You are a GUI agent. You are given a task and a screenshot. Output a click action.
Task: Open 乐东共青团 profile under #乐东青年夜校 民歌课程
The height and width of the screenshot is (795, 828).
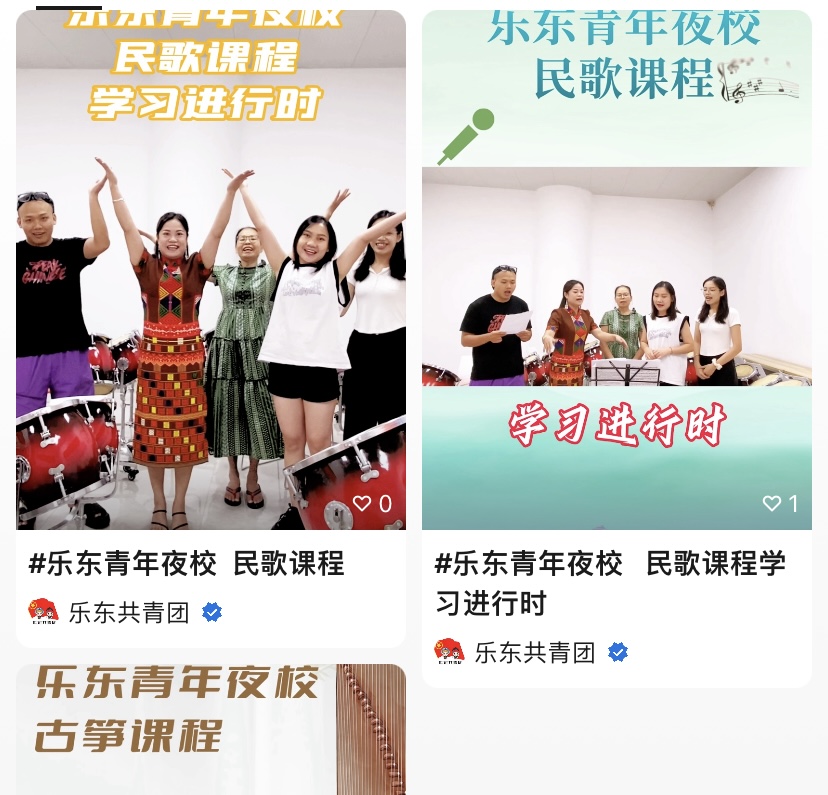click(128, 612)
